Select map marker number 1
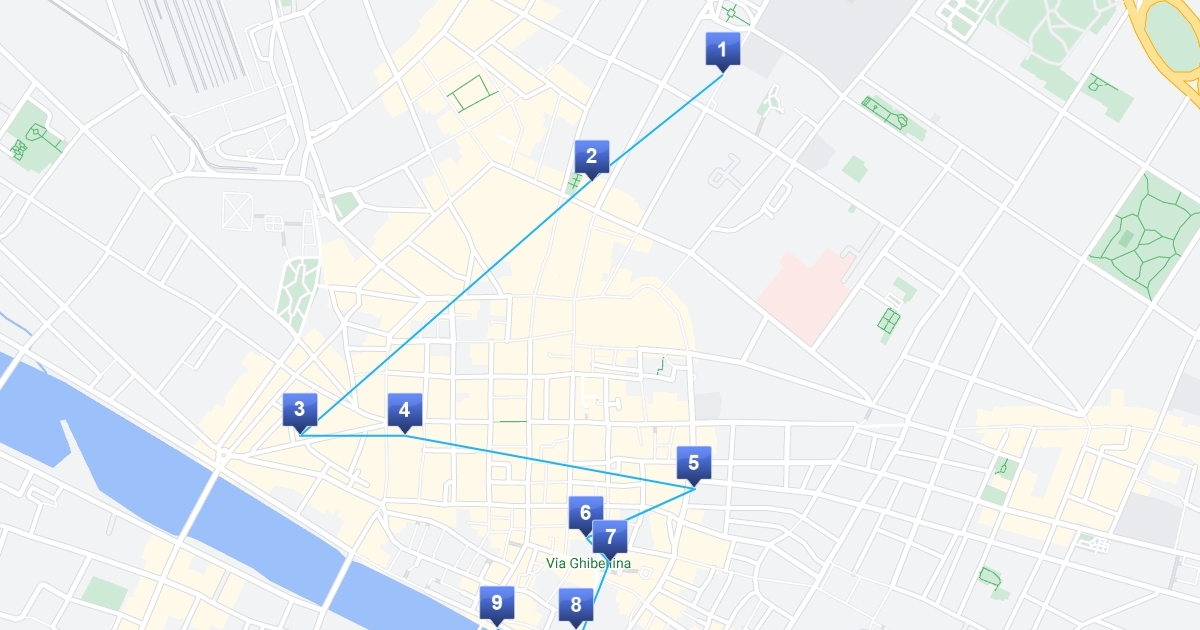Image resolution: width=1200 pixels, height=630 pixels. (722, 49)
